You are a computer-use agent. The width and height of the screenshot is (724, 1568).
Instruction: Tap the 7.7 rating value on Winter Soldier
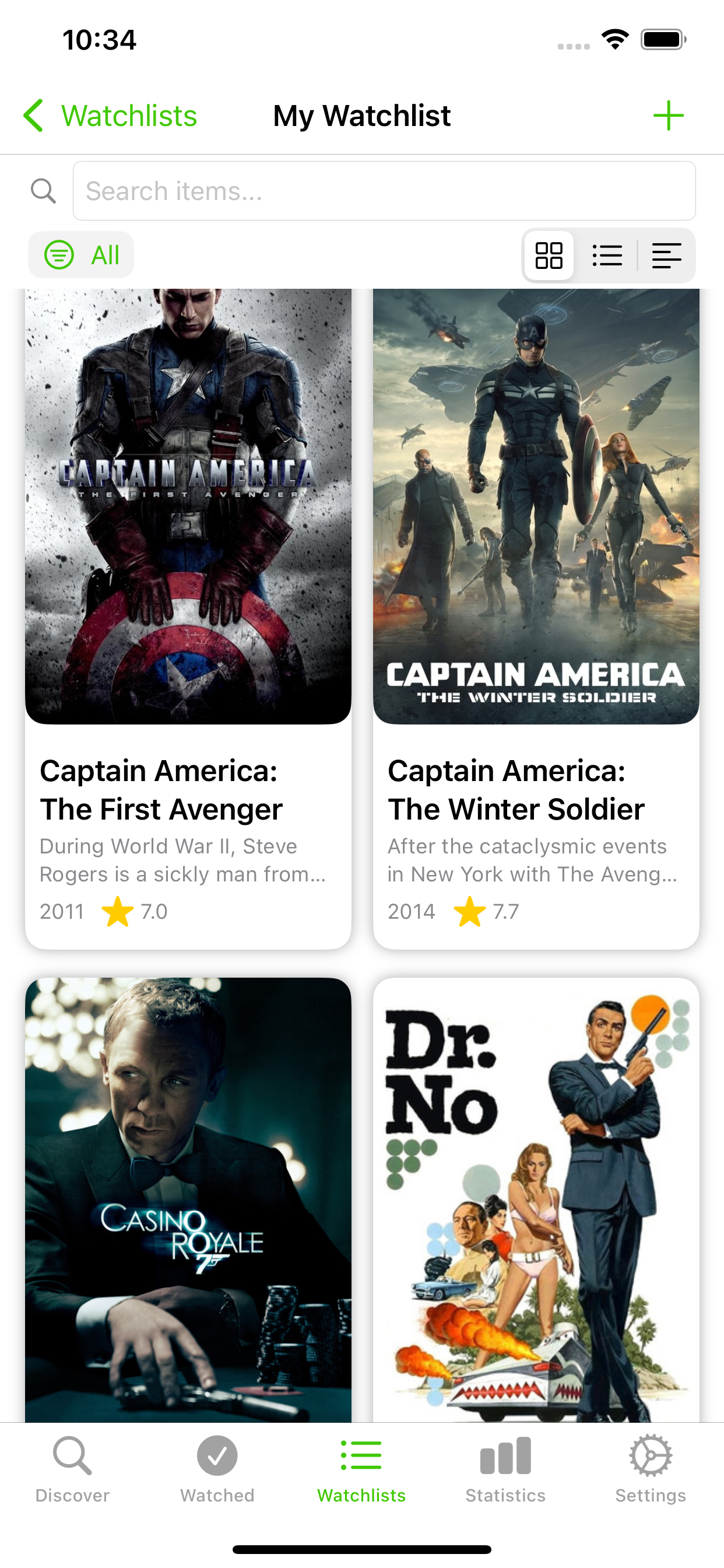pos(505,911)
